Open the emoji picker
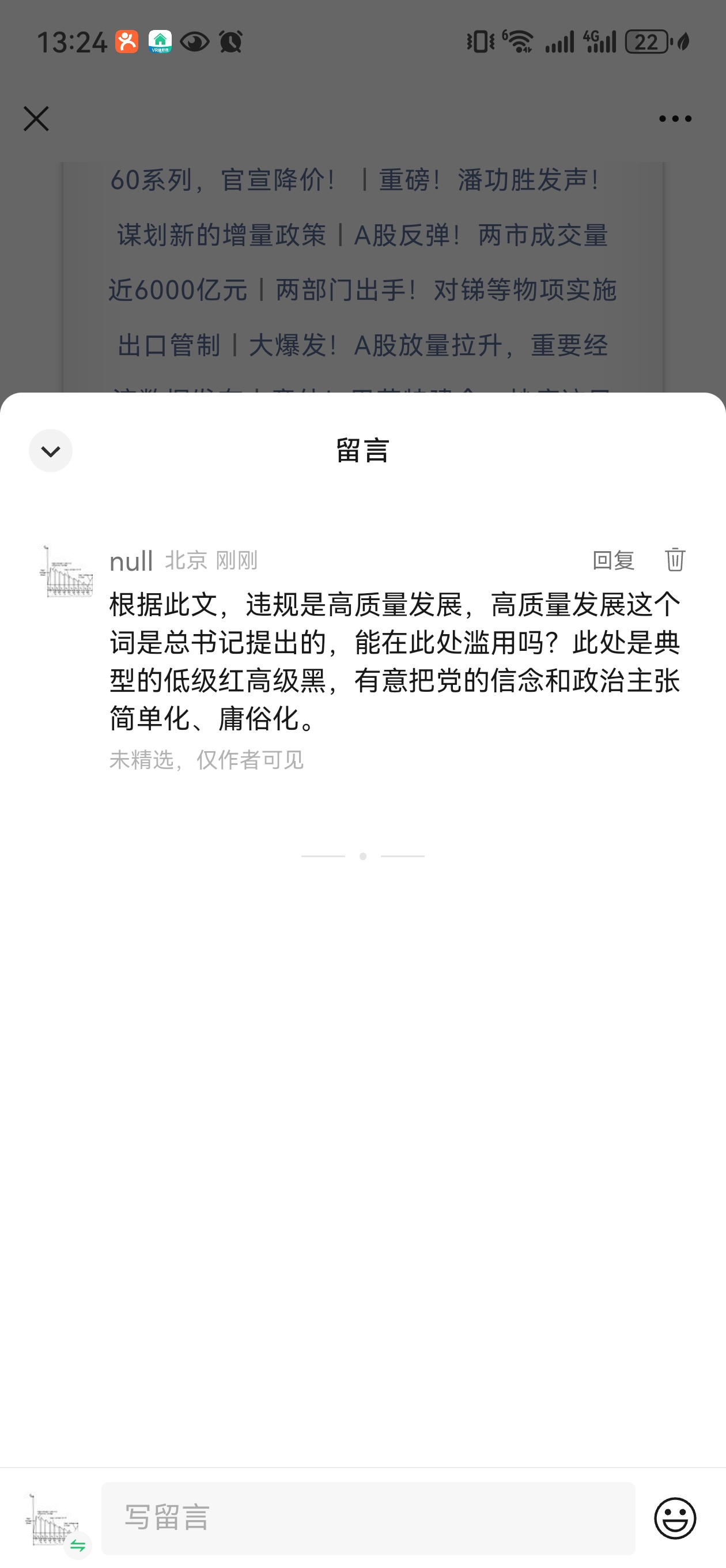The image size is (726, 1568). click(x=675, y=1518)
